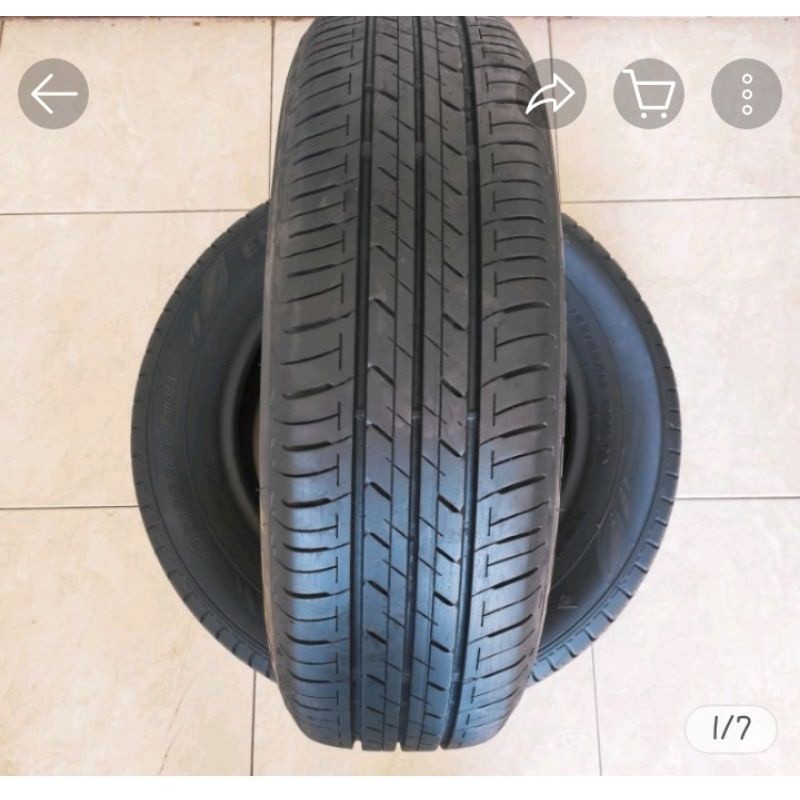Go back using the arrow icon
Viewport: 800px width, 800px height.
pyautogui.click(x=53, y=94)
